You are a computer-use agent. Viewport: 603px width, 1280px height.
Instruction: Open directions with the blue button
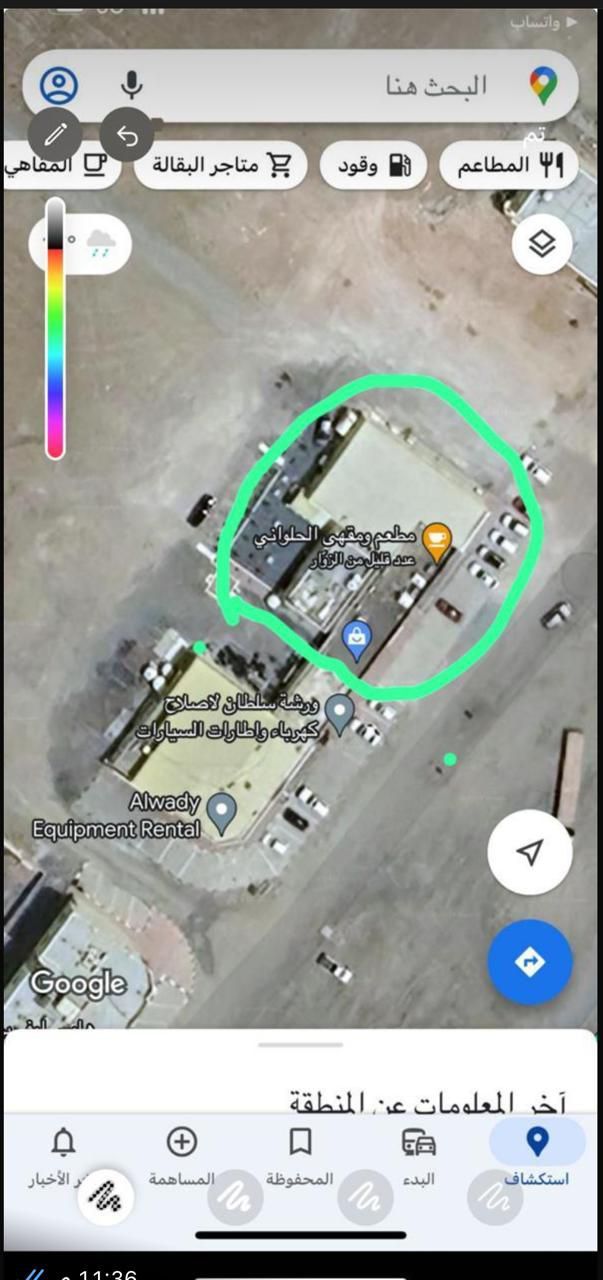tap(530, 962)
